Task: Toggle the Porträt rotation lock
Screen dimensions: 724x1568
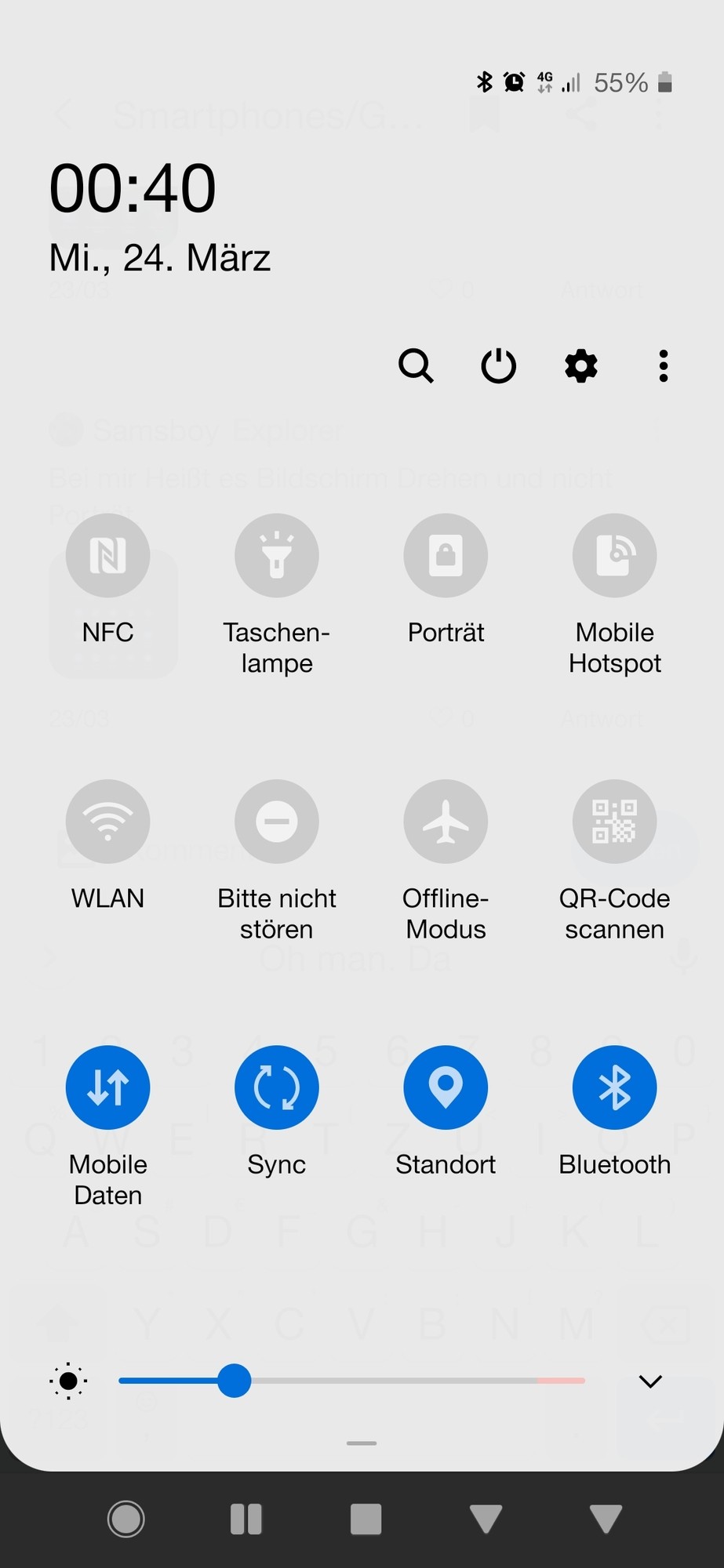Action: [x=446, y=555]
